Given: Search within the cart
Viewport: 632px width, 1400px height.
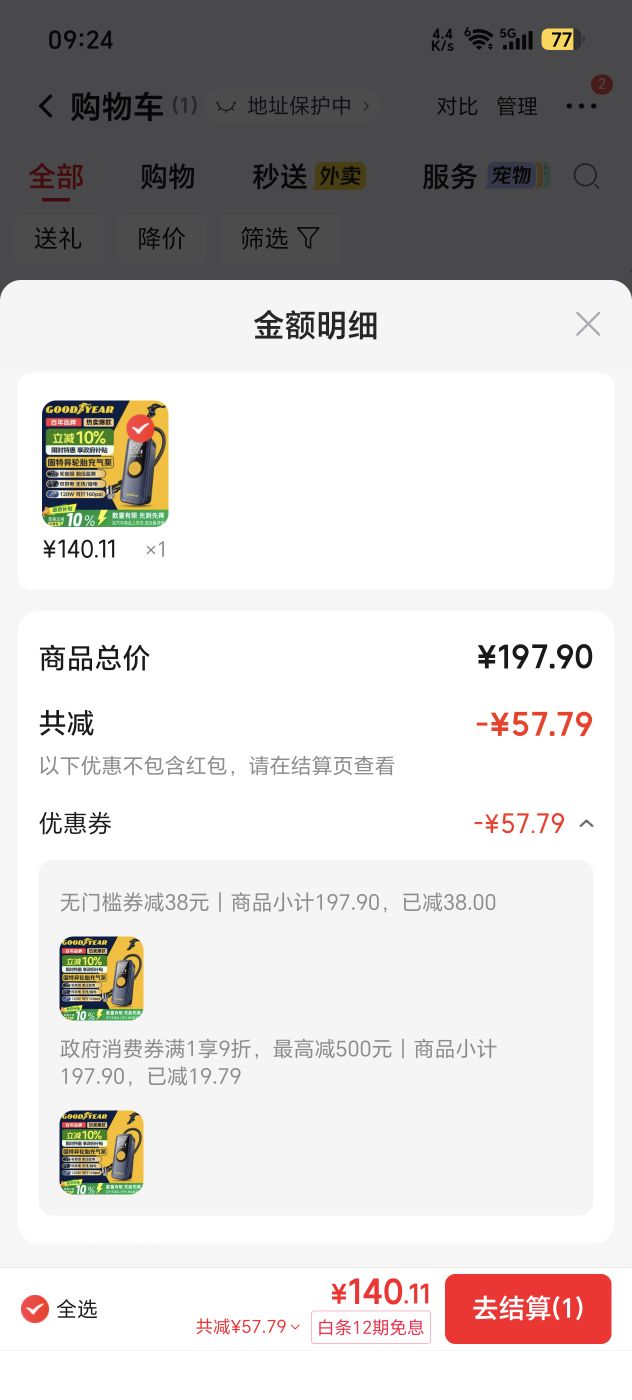Looking at the screenshot, I should click(586, 177).
